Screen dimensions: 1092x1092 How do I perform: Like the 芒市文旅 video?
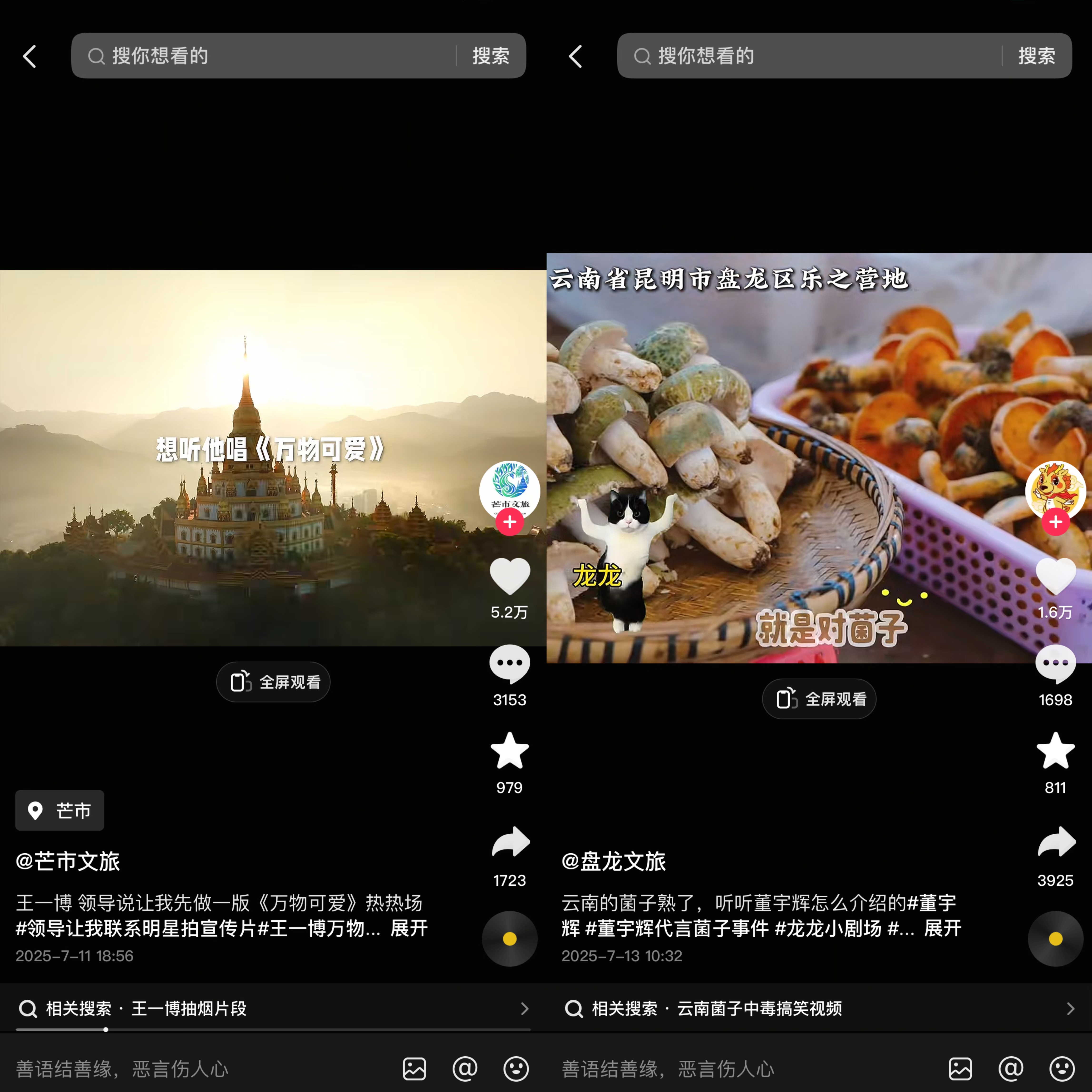509,576
